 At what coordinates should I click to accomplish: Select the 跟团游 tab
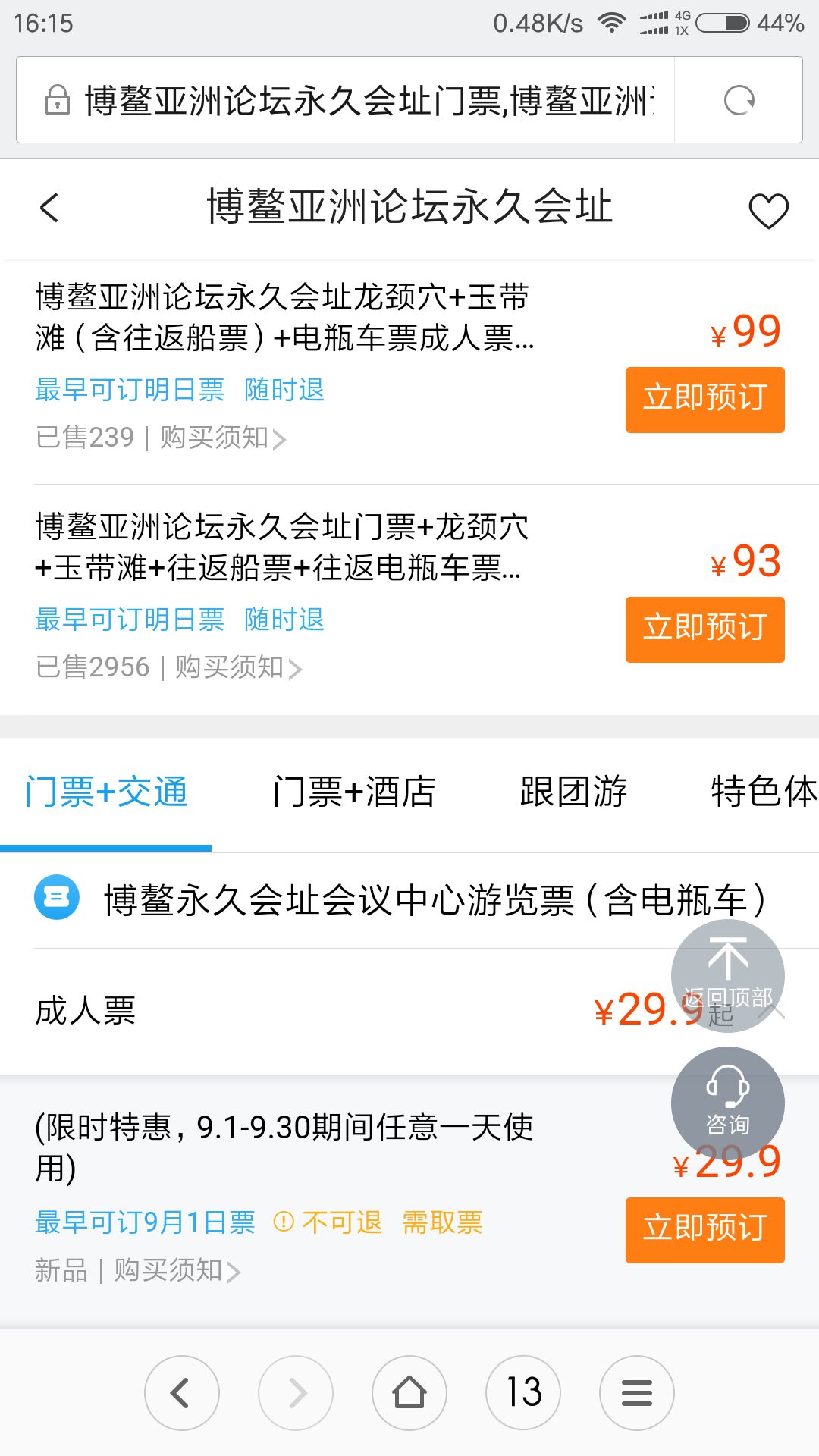573,792
